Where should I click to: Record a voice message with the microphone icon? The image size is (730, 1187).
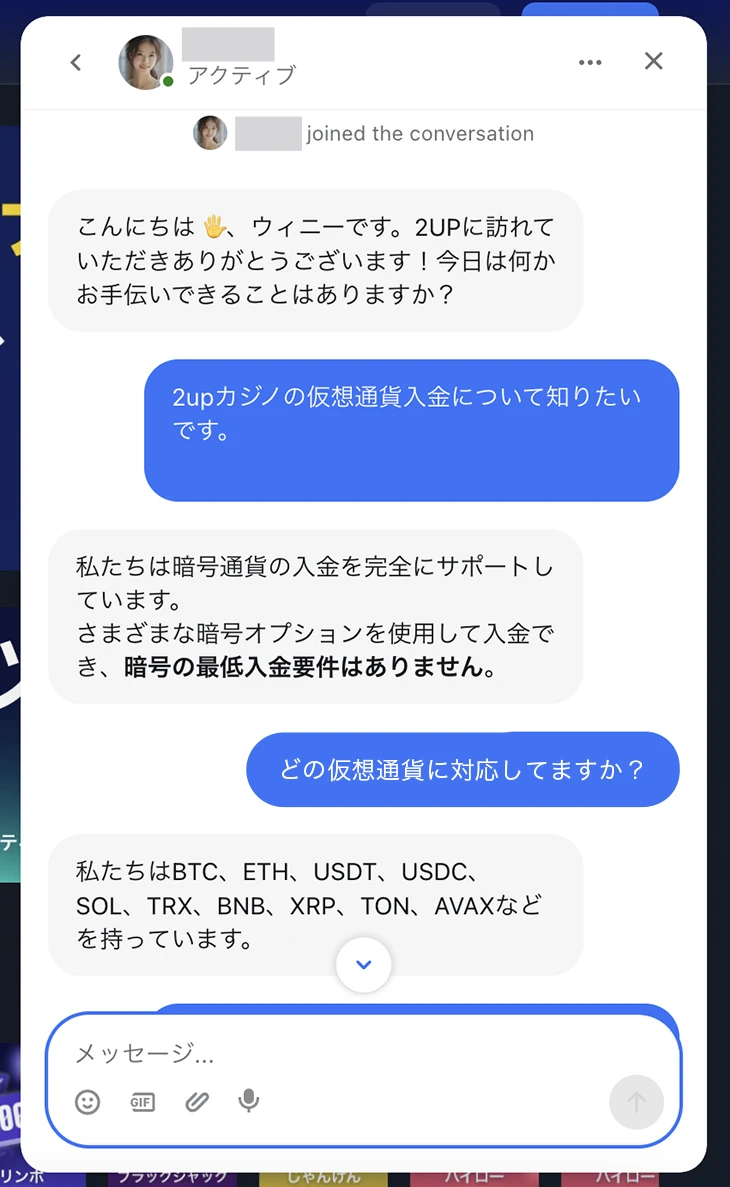pyautogui.click(x=249, y=1102)
